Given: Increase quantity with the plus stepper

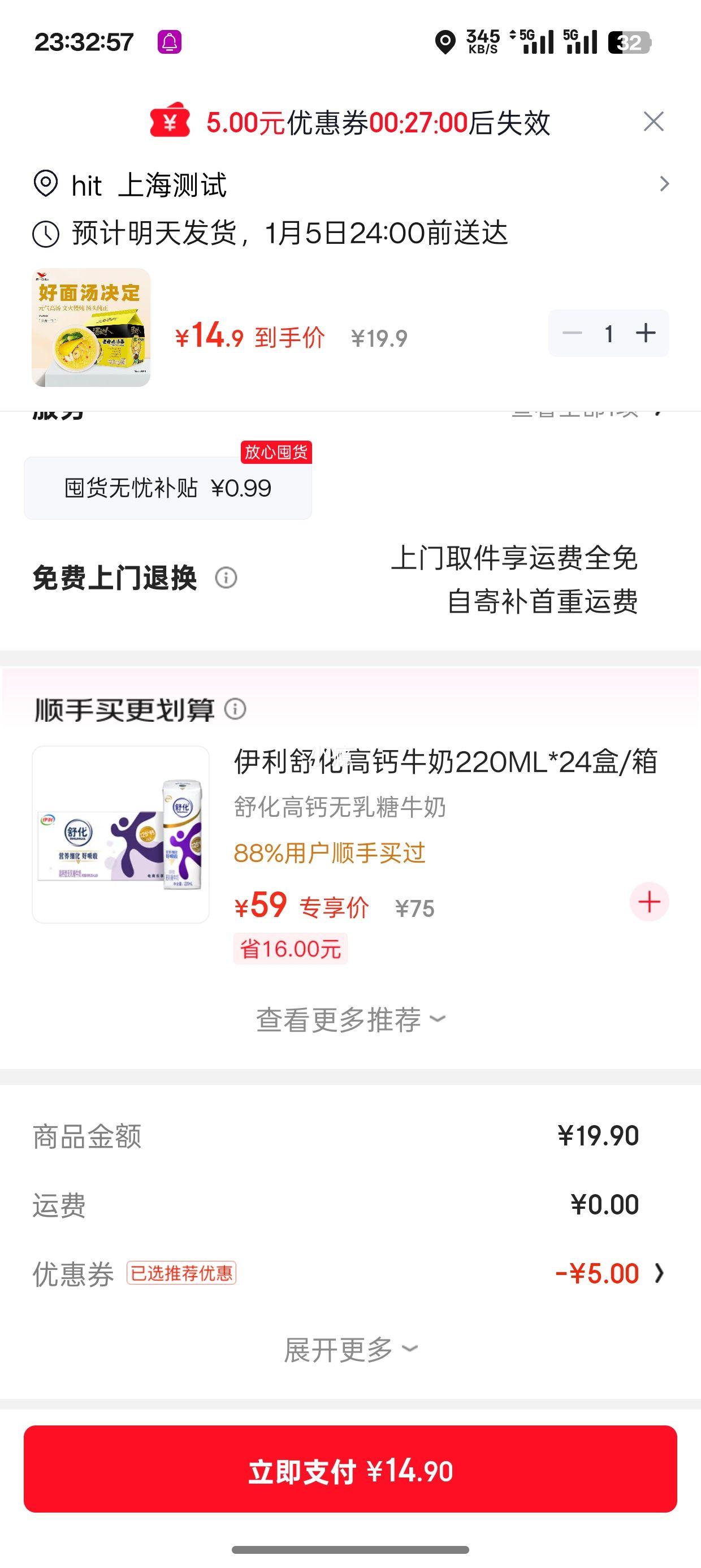Looking at the screenshot, I should [x=646, y=333].
